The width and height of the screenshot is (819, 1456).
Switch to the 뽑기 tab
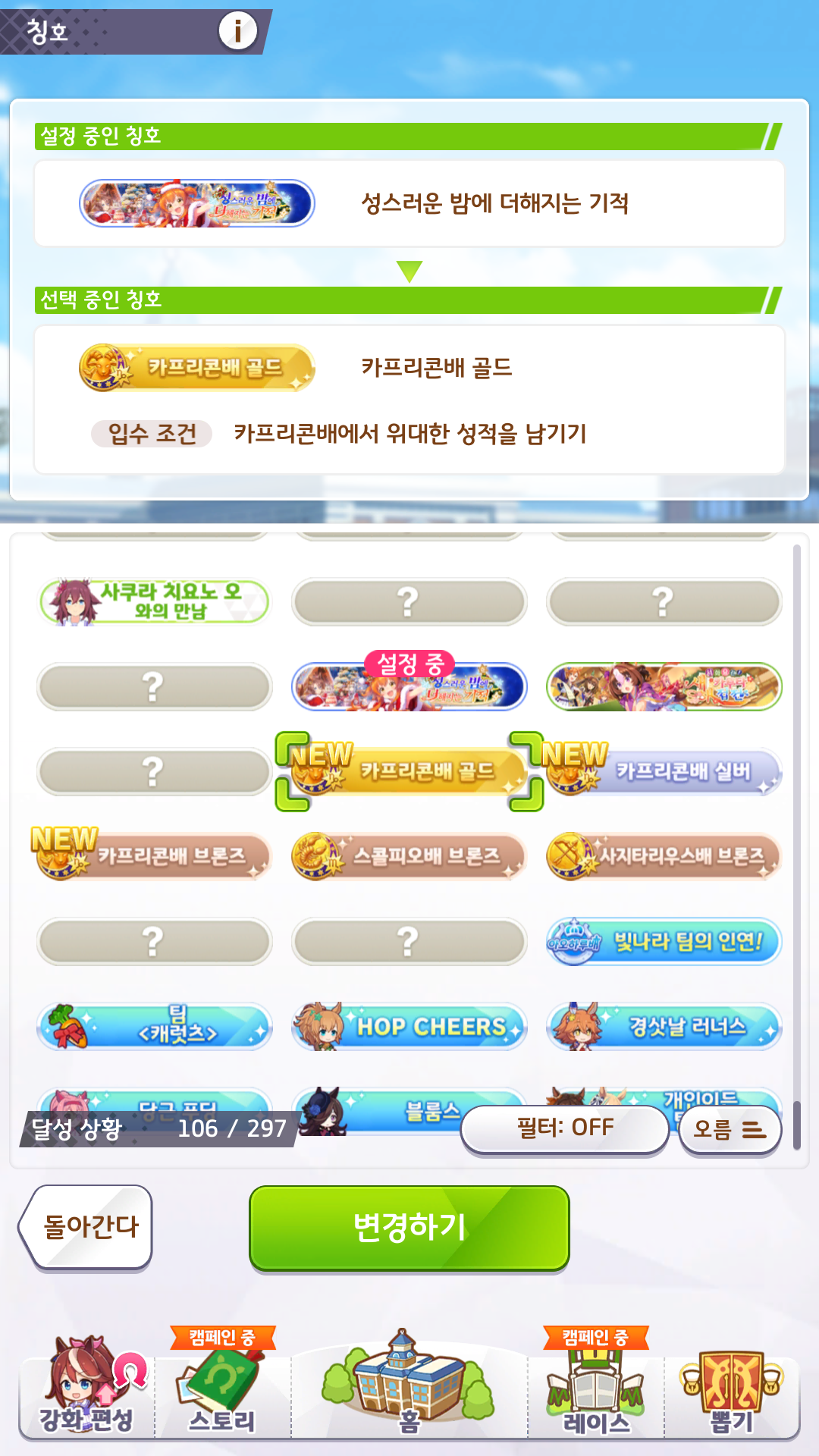pyautogui.click(x=732, y=1392)
